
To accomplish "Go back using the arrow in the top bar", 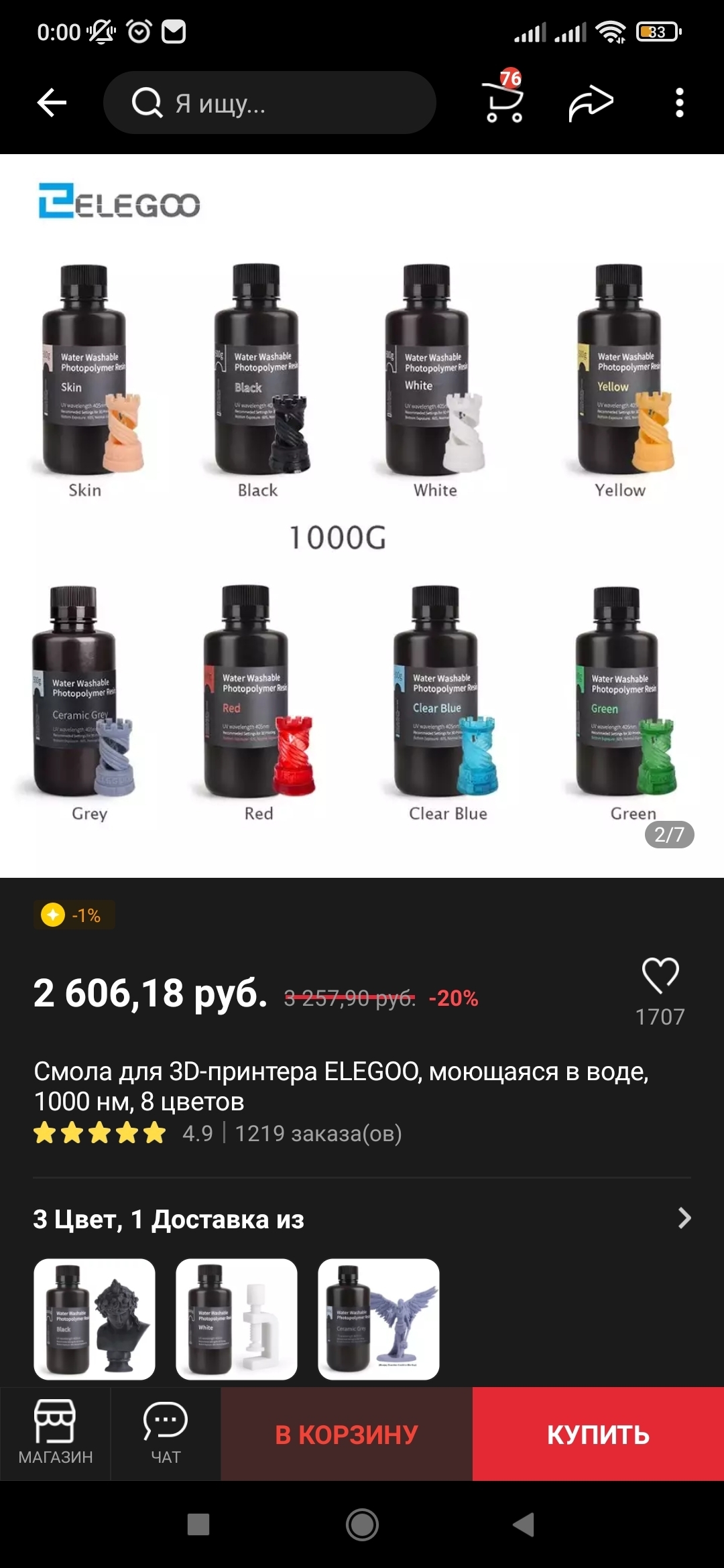I will 52,103.
